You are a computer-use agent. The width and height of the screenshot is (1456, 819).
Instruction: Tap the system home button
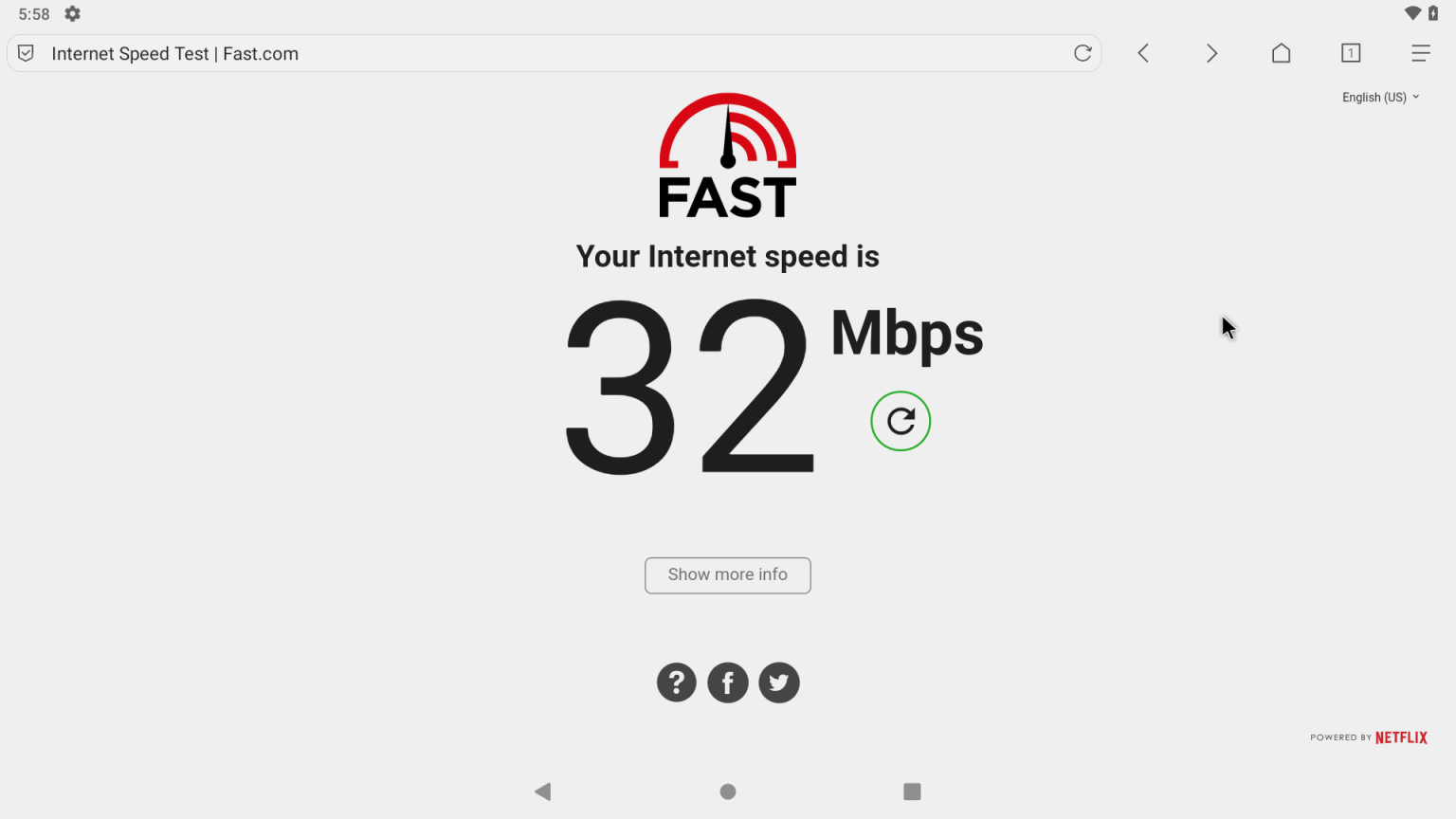728,792
